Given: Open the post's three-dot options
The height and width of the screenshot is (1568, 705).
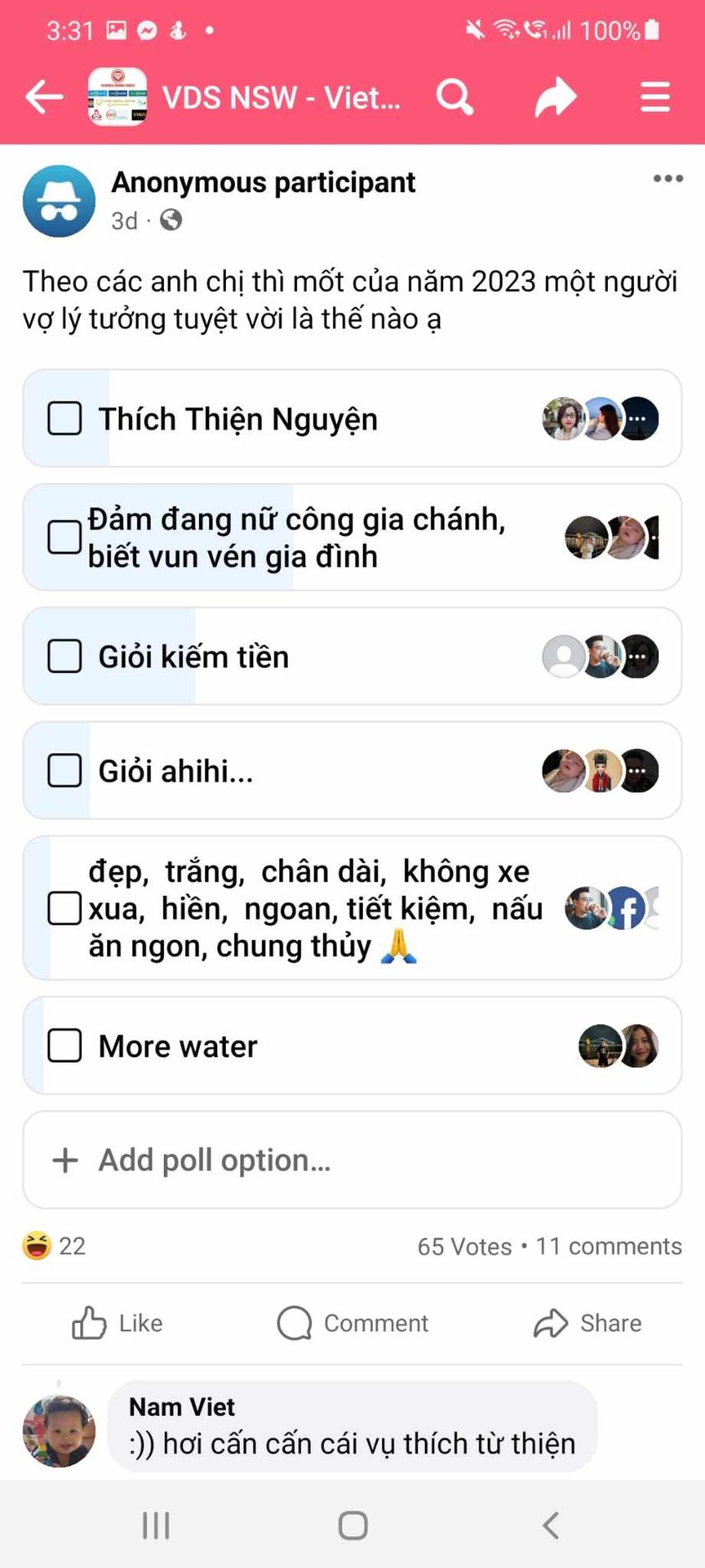Looking at the screenshot, I should 667,178.
